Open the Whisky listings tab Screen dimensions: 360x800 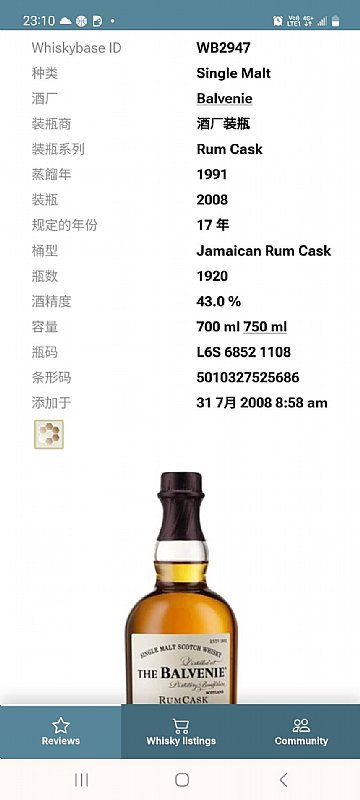[181, 731]
